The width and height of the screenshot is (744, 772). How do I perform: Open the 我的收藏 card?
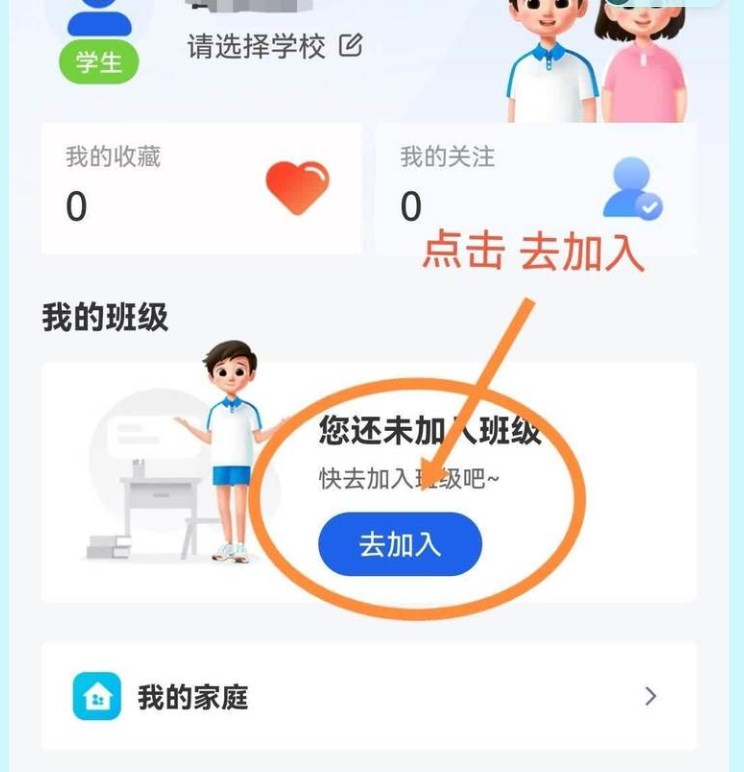point(201,187)
